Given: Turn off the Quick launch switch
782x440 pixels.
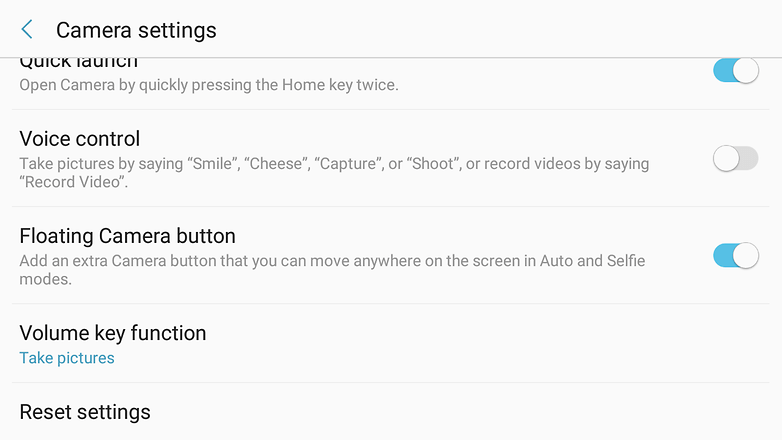Looking at the screenshot, I should pyautogui.click(x=735, y=71).
